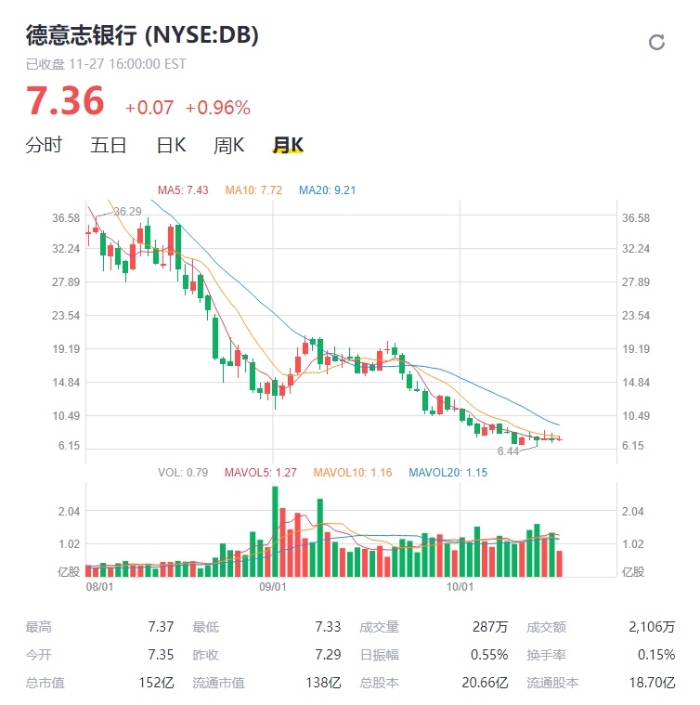Image resolution: width=700 pixels, height=705 pixels.
Task: Switch to the 分时 chart tab
Action: [43, 145]
